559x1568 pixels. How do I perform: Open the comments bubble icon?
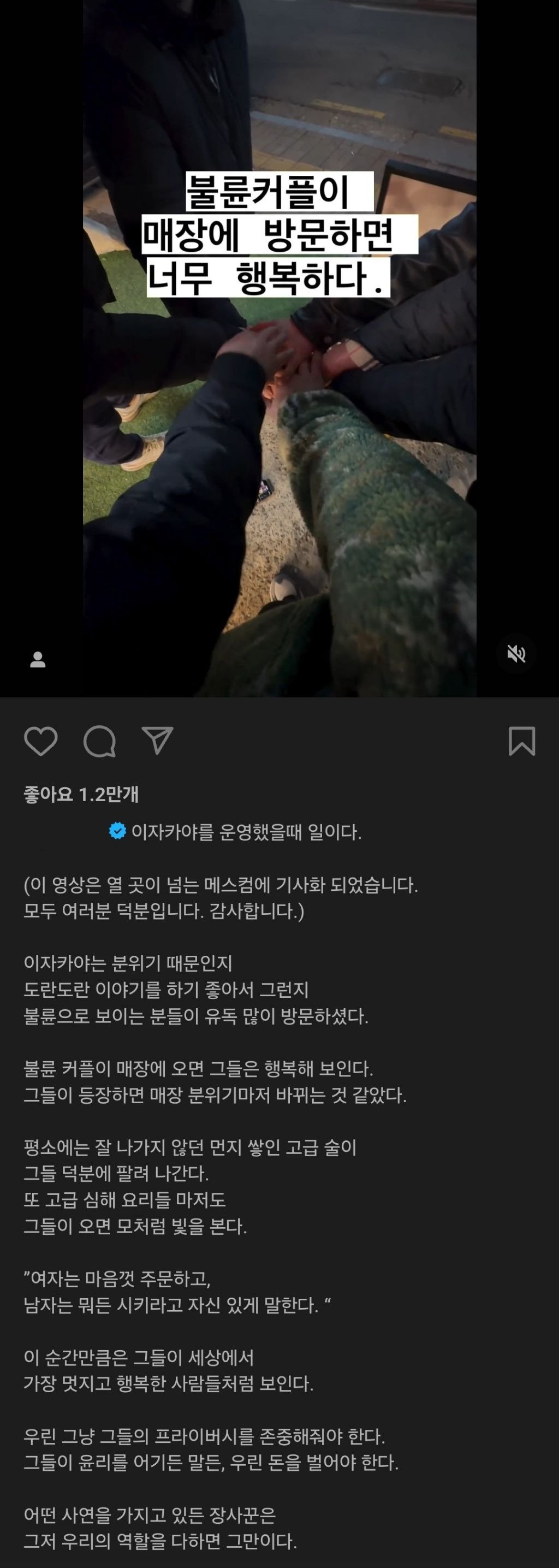99,741
